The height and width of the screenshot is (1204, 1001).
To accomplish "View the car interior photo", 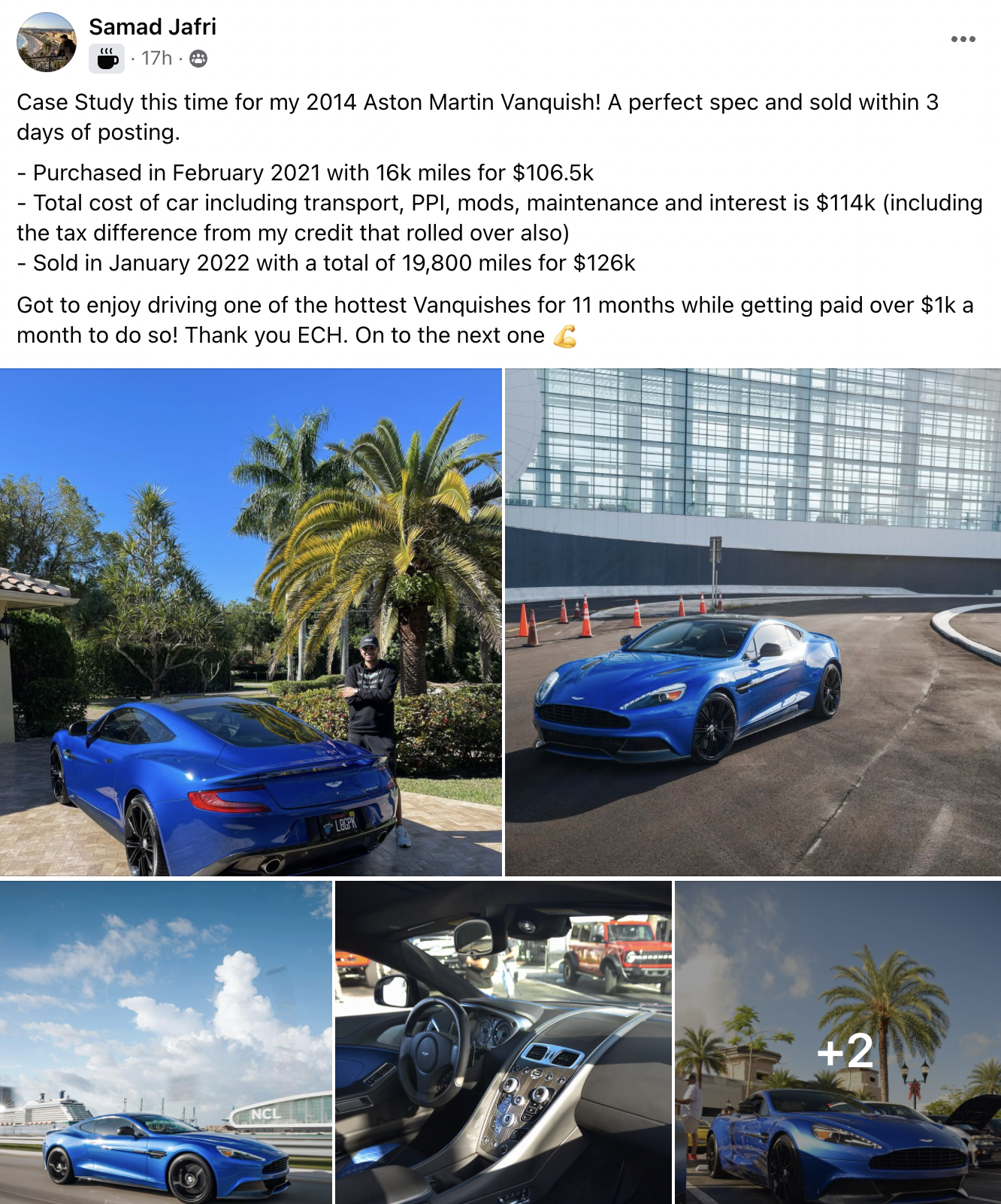I will click(x=503, y=1042).
